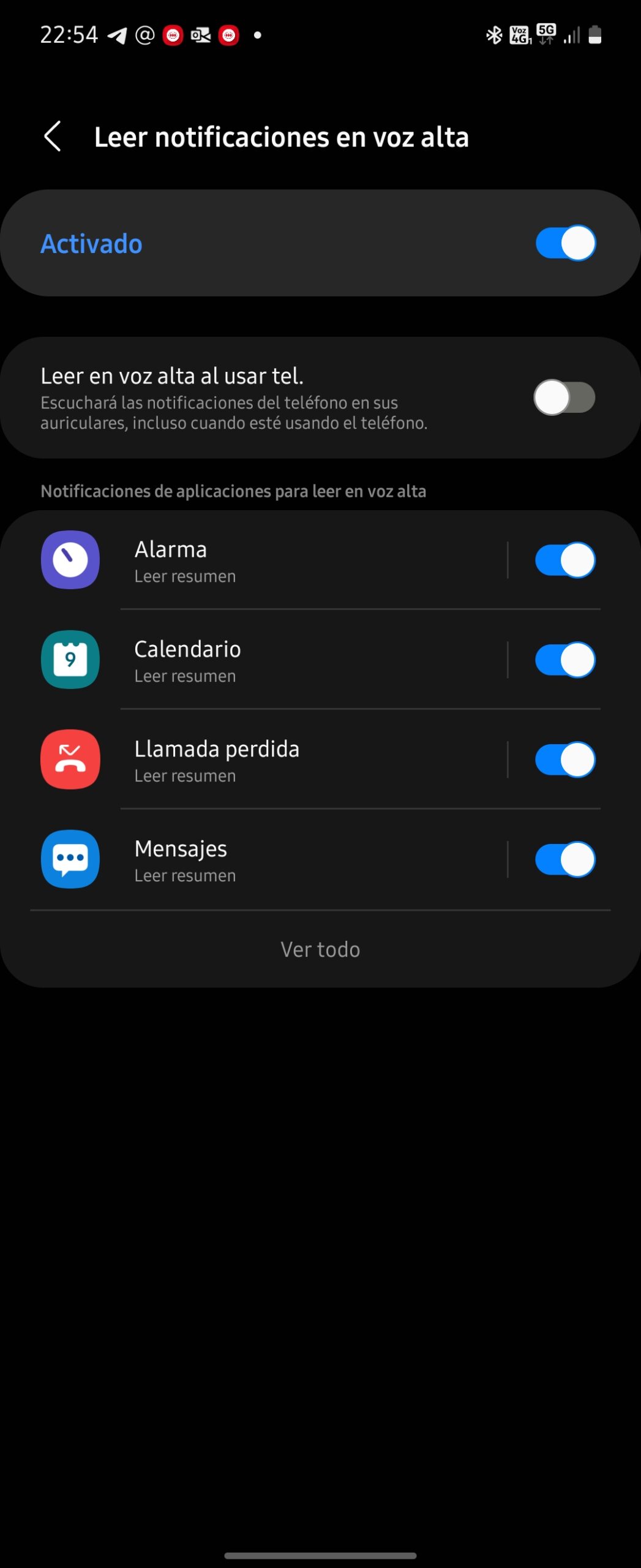Viewport: 641px width, 1568px height.
Task: Enable Leer en voz alta al usar tel.
Action: 564,398
